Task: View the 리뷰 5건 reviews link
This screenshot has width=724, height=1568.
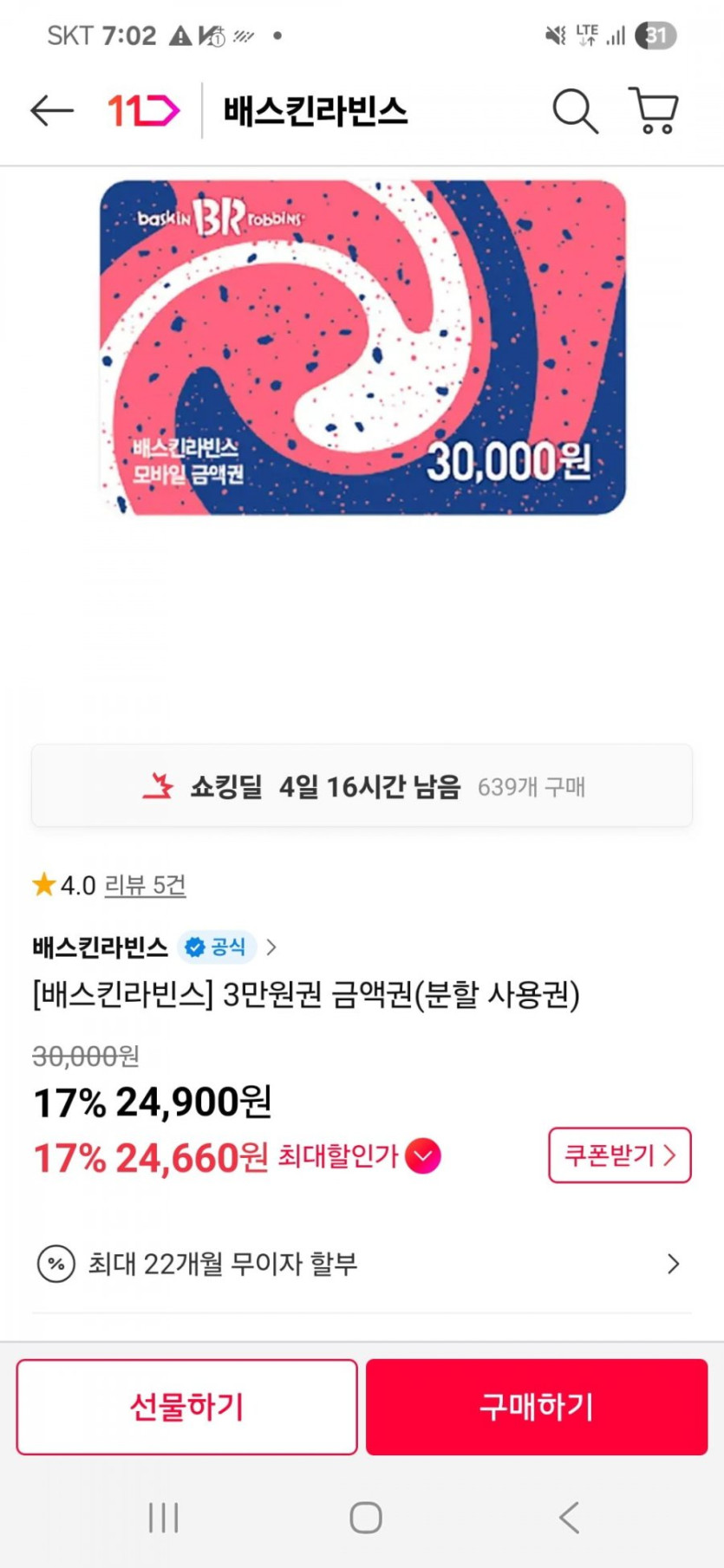Action: 145,885
